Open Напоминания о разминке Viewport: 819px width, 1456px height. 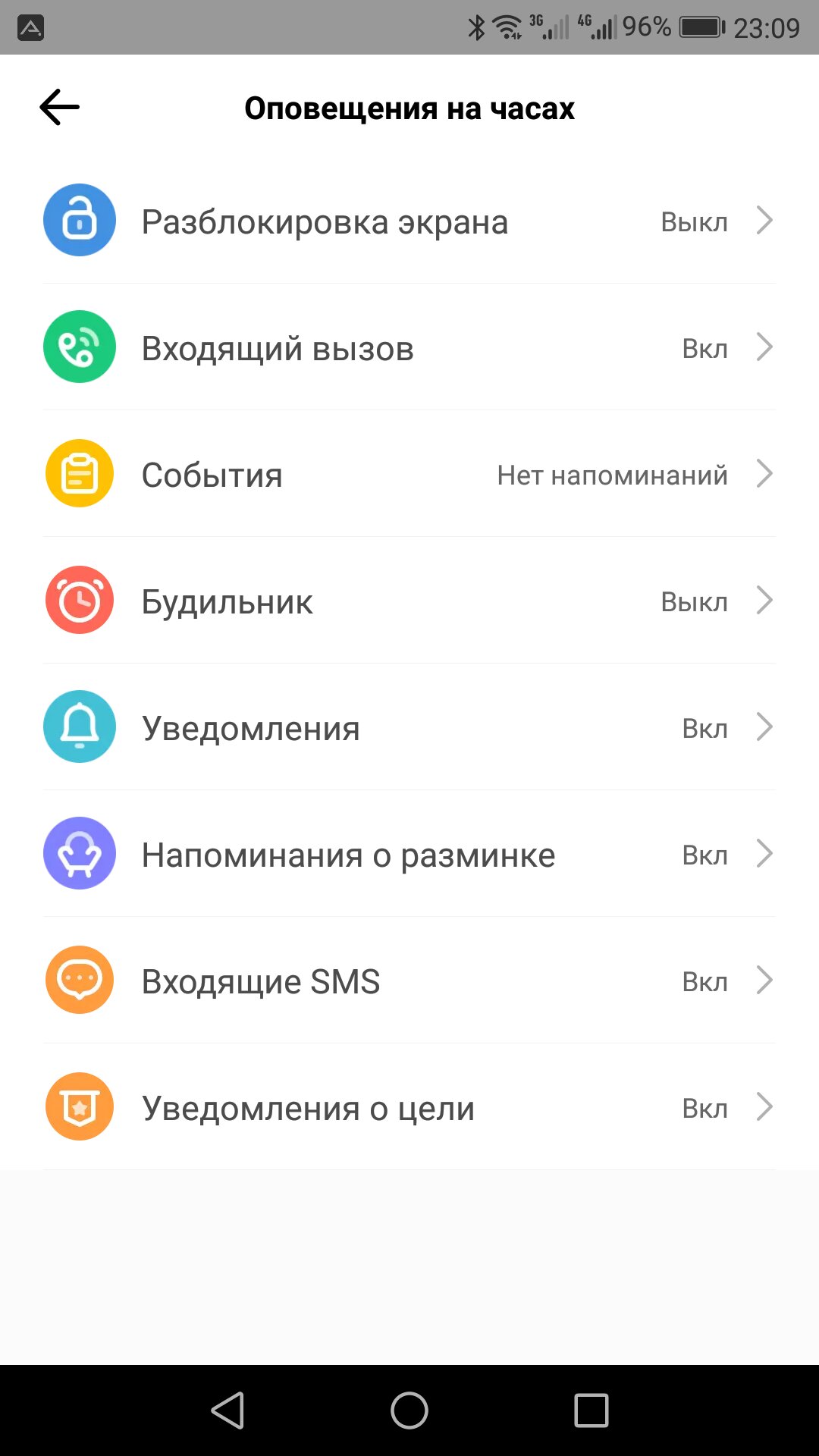pos(409,854)
